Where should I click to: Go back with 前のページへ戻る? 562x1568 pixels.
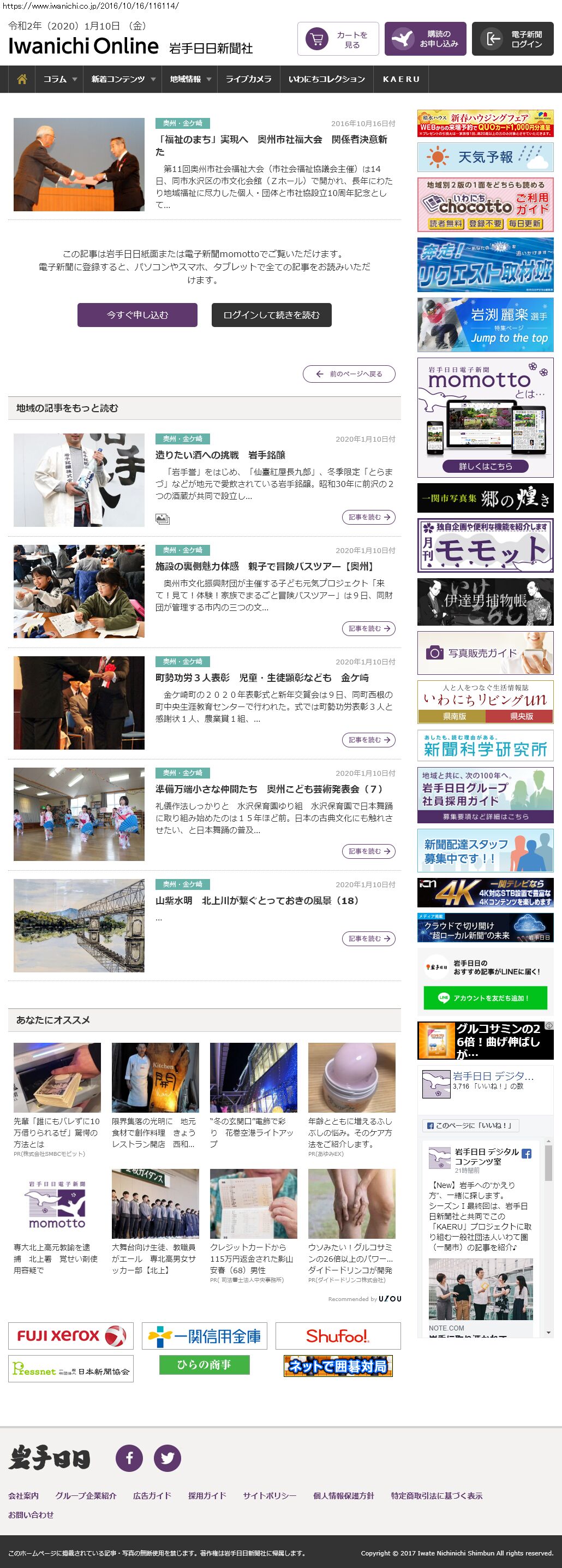(x=349, y=374)
